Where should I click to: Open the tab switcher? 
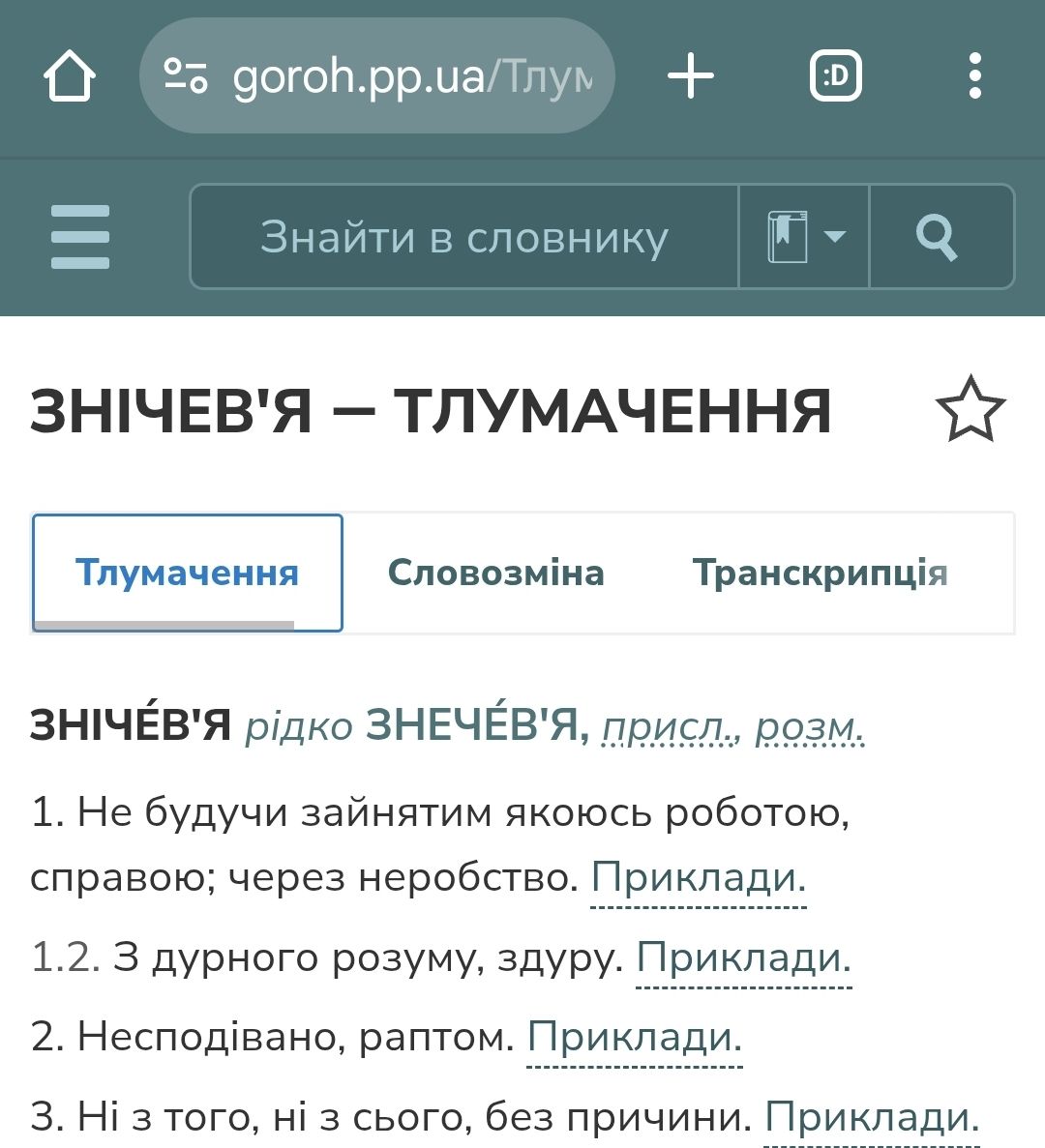pos(835,76)
